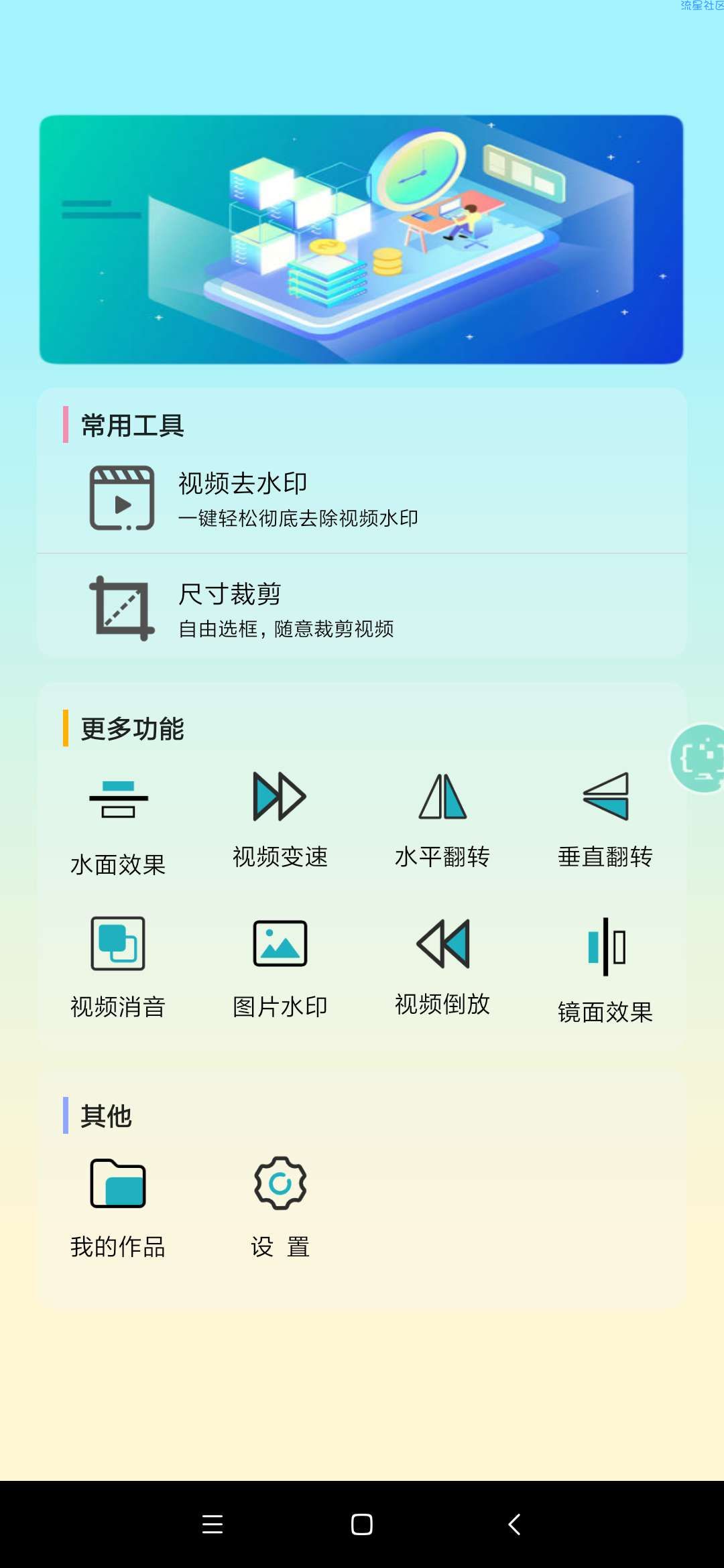The height and width of the screenshot is (1568, 724).
Task: Open 我的作品 folder
Action: tap(118, 1207)
